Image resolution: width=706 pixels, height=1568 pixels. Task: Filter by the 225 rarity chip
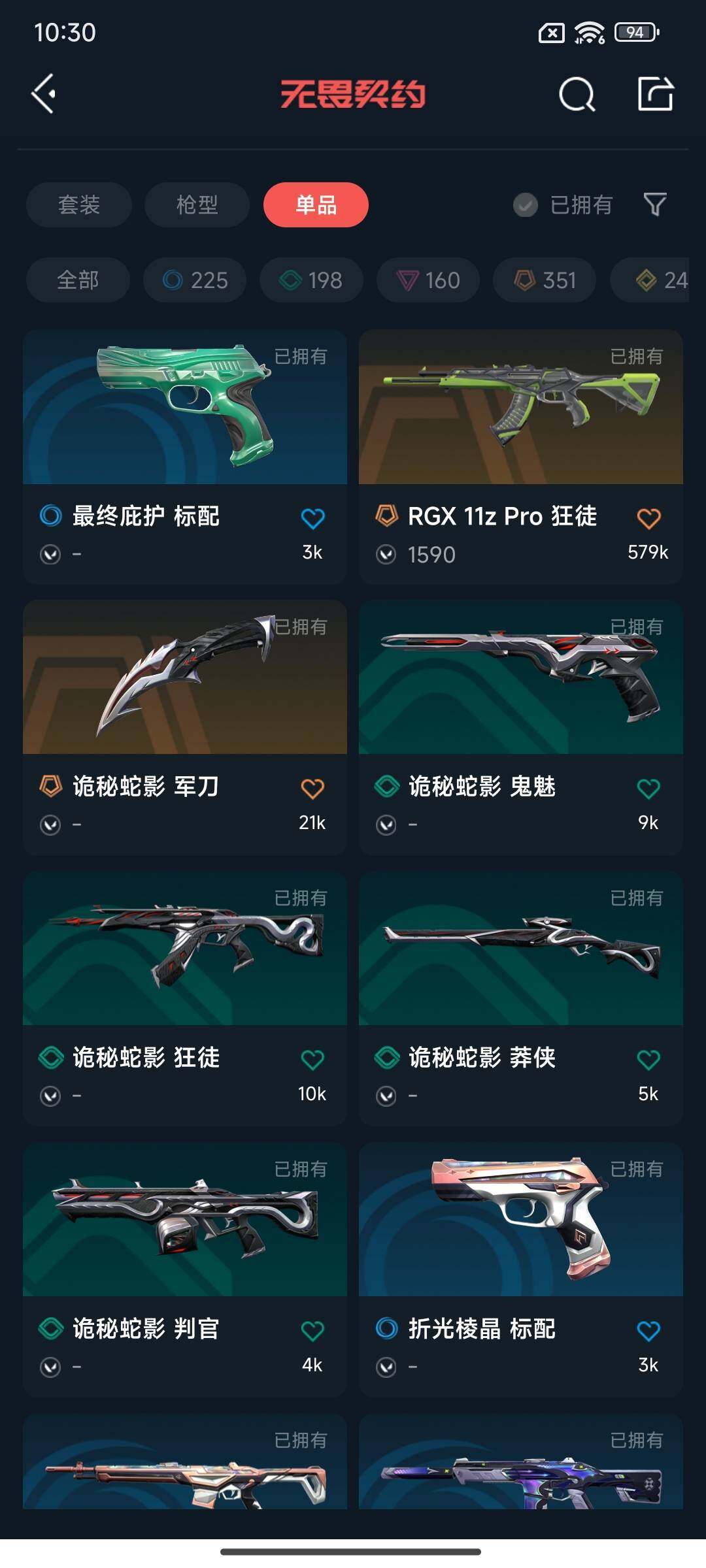click(195, 280)
